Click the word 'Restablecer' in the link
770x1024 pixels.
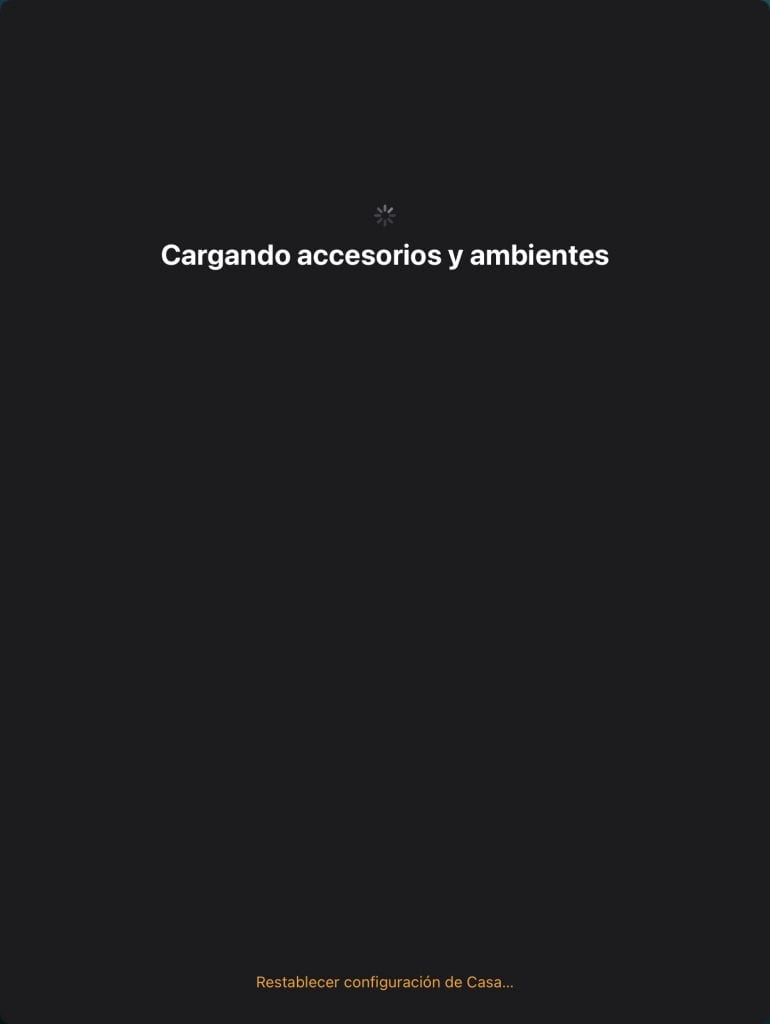pos(295,982)
